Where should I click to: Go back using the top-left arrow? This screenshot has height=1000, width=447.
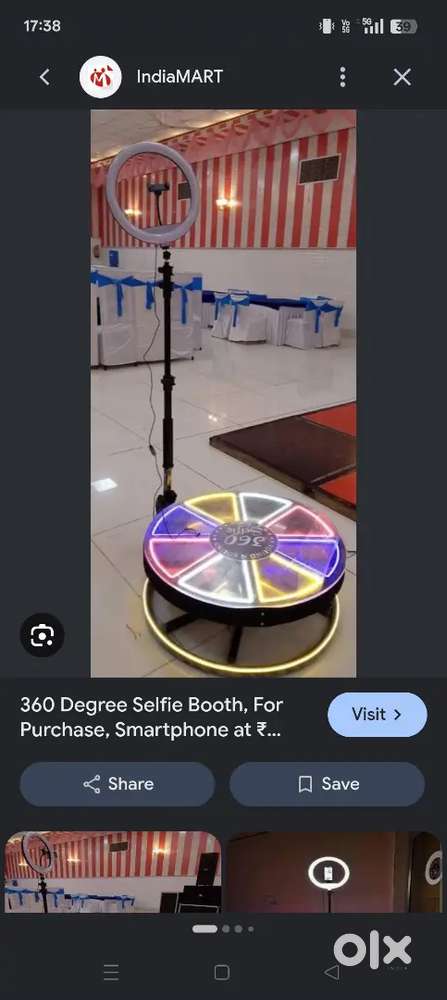(44, 77)
